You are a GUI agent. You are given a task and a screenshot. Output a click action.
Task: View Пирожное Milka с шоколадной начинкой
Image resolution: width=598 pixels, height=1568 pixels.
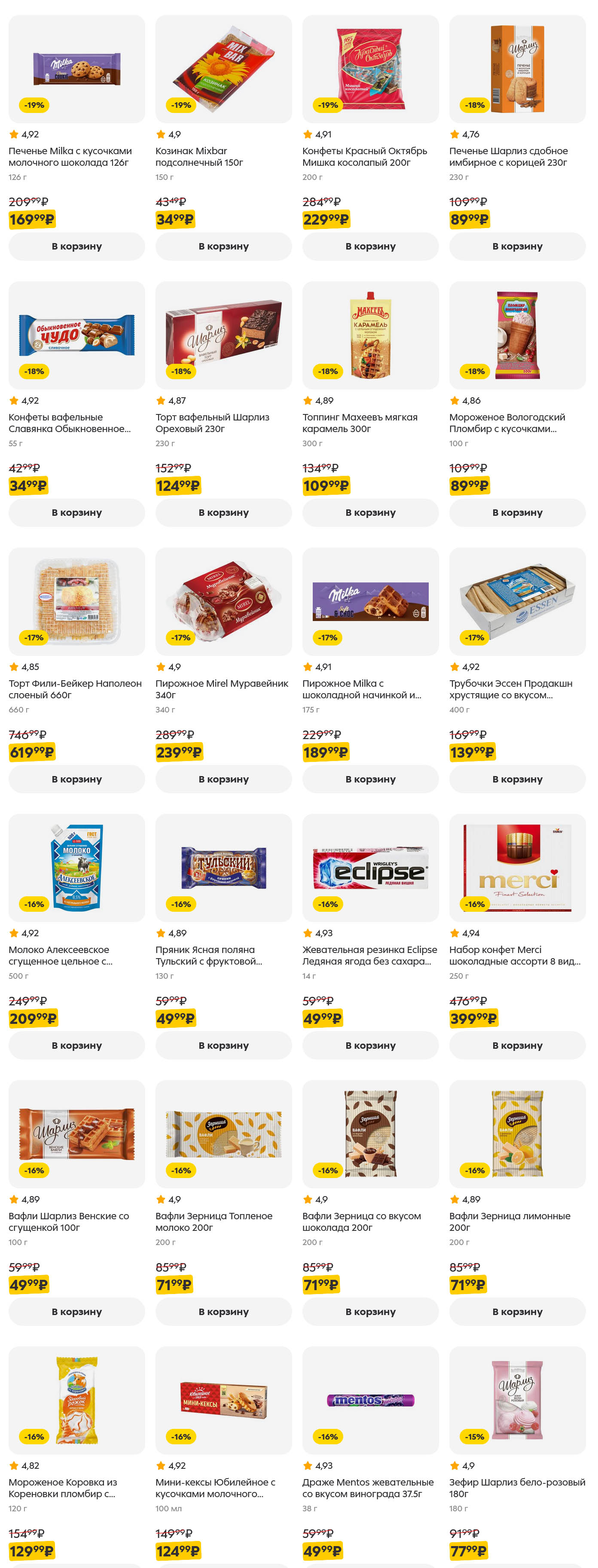point(370,601)
